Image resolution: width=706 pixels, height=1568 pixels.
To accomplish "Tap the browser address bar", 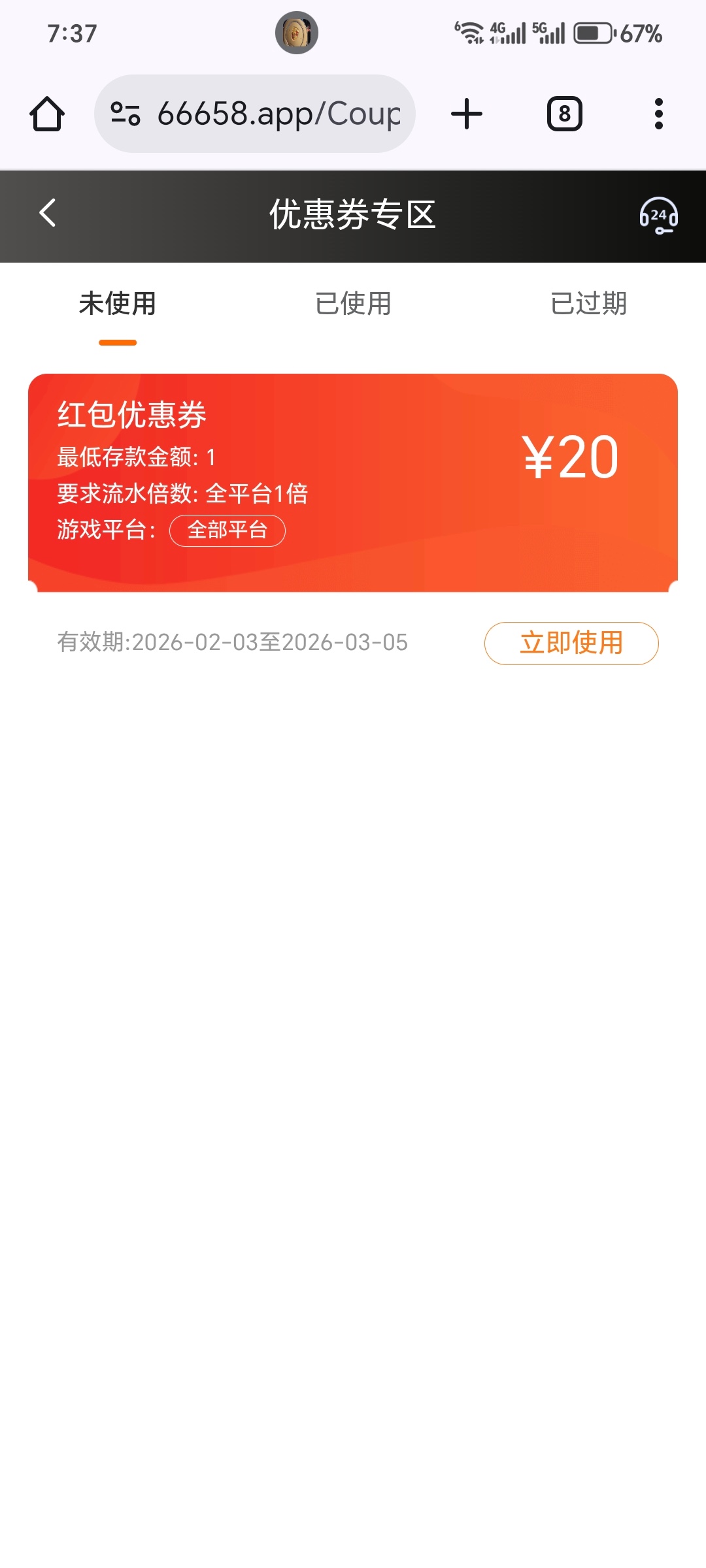I will (278, 114).
